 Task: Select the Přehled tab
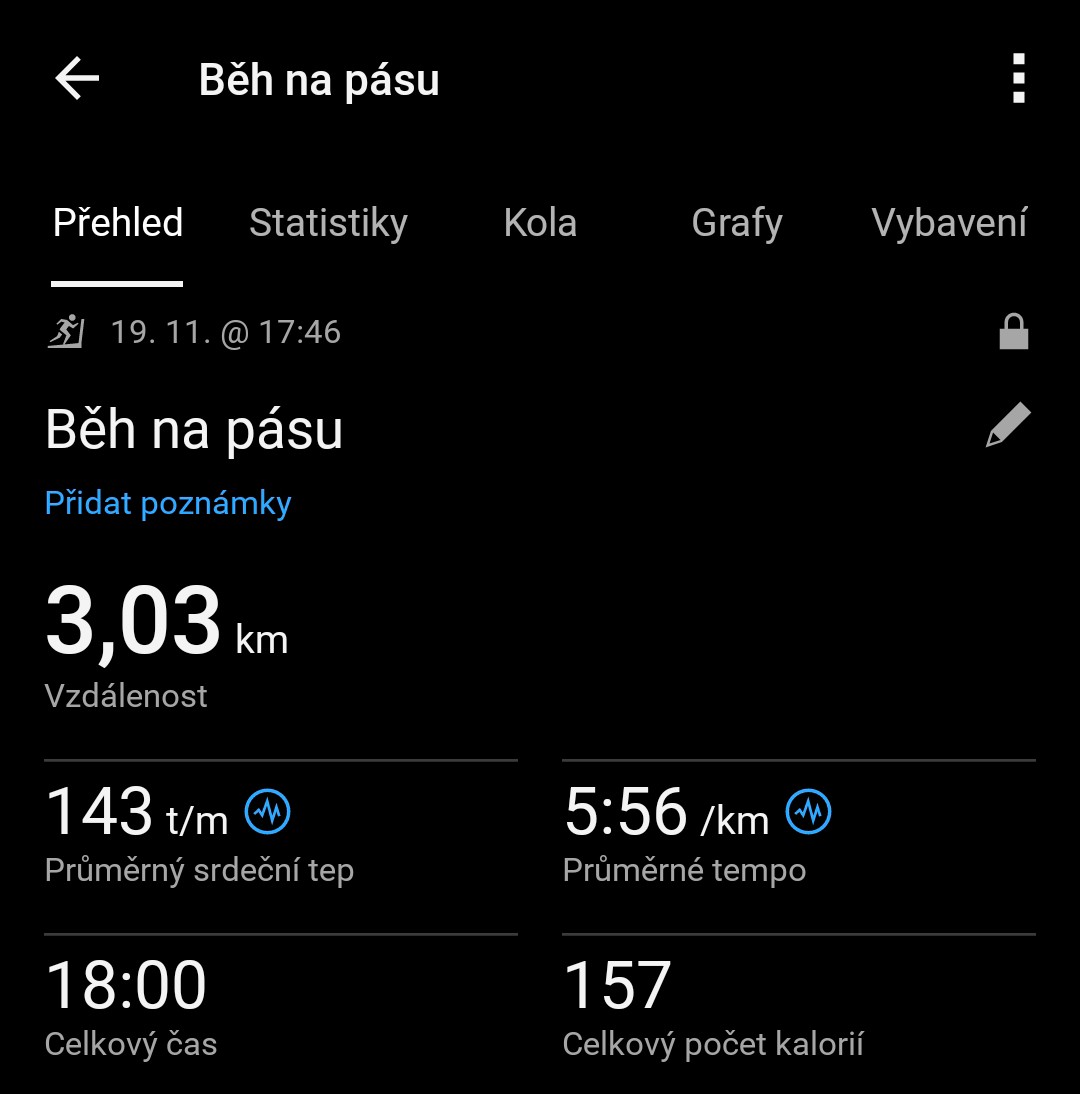[118, 223]
